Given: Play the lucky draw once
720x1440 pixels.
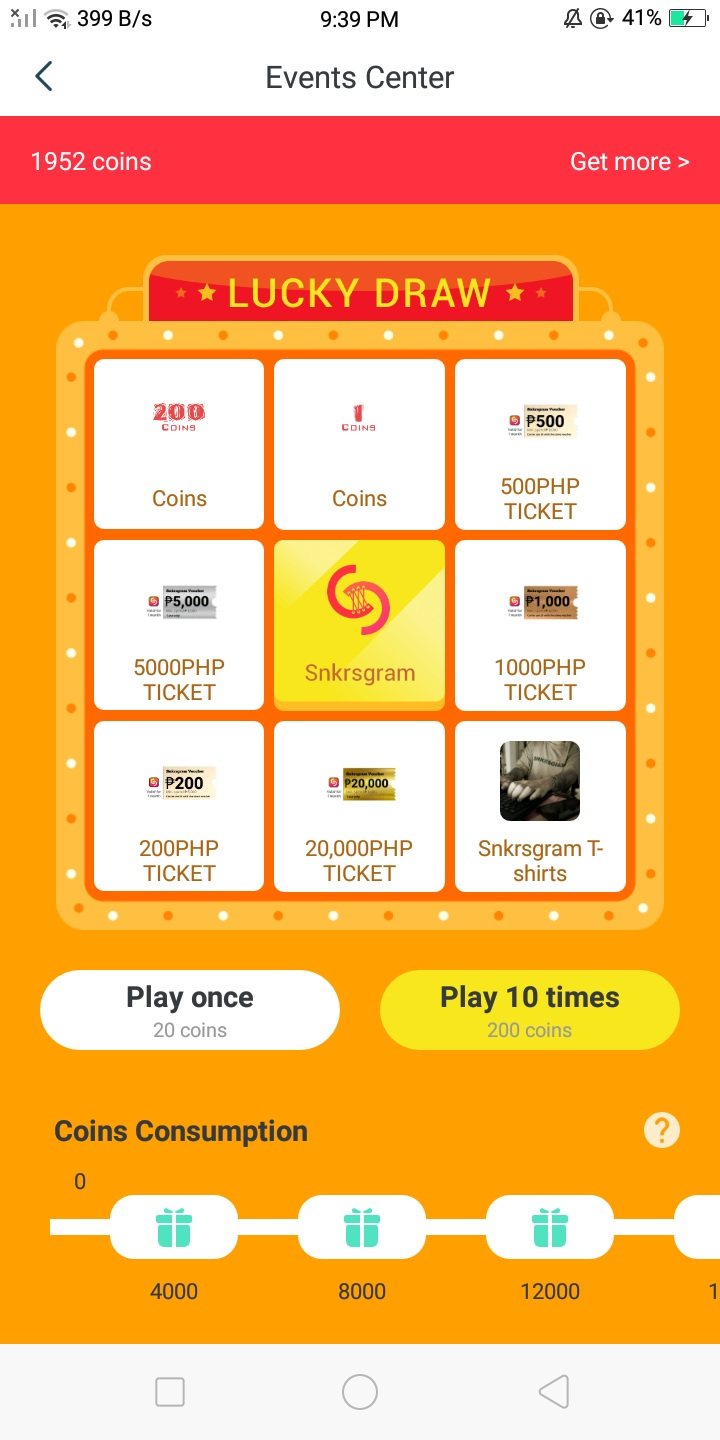Looking at the screenshot, I should pyautogui.click(x=190, y=1010).
